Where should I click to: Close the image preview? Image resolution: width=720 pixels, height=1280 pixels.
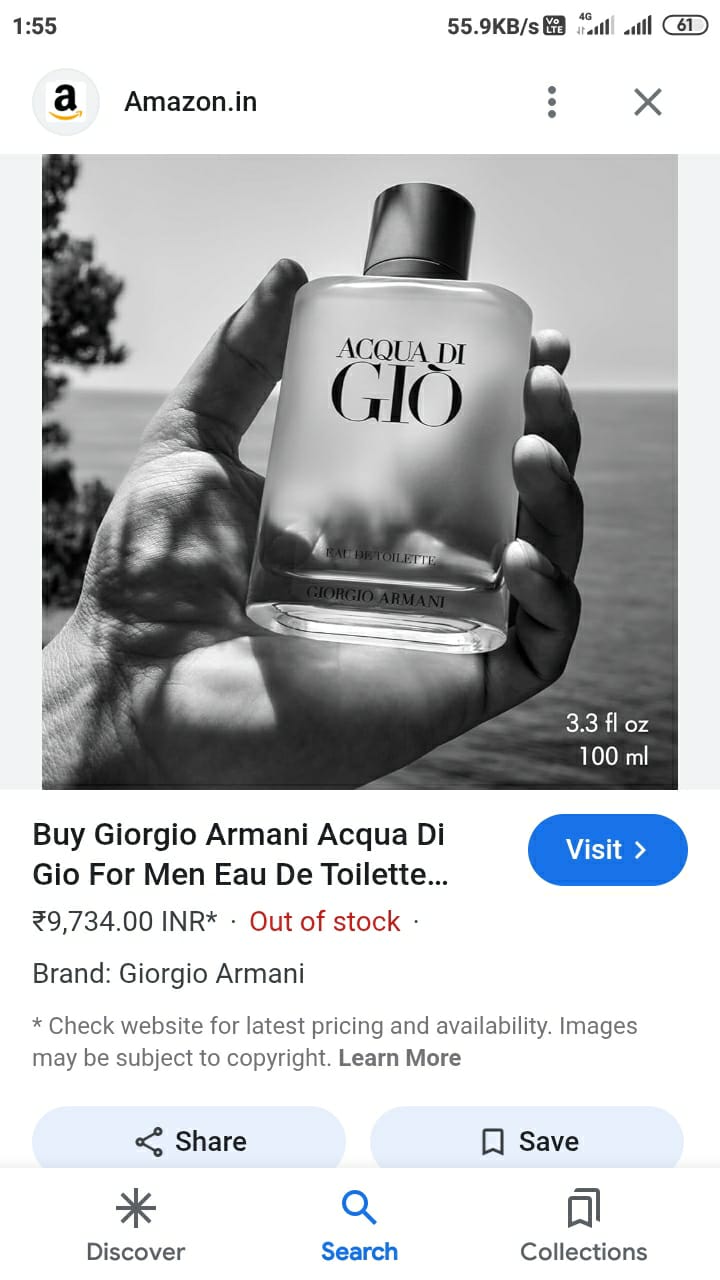[648, 101]
